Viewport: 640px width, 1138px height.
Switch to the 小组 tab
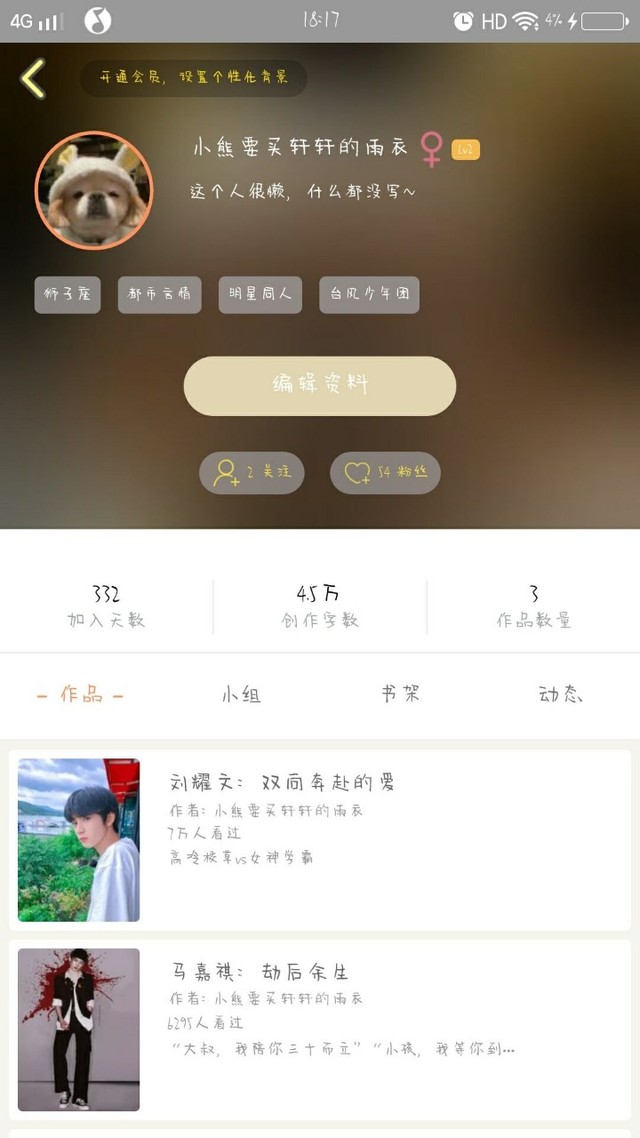point(241,695)
